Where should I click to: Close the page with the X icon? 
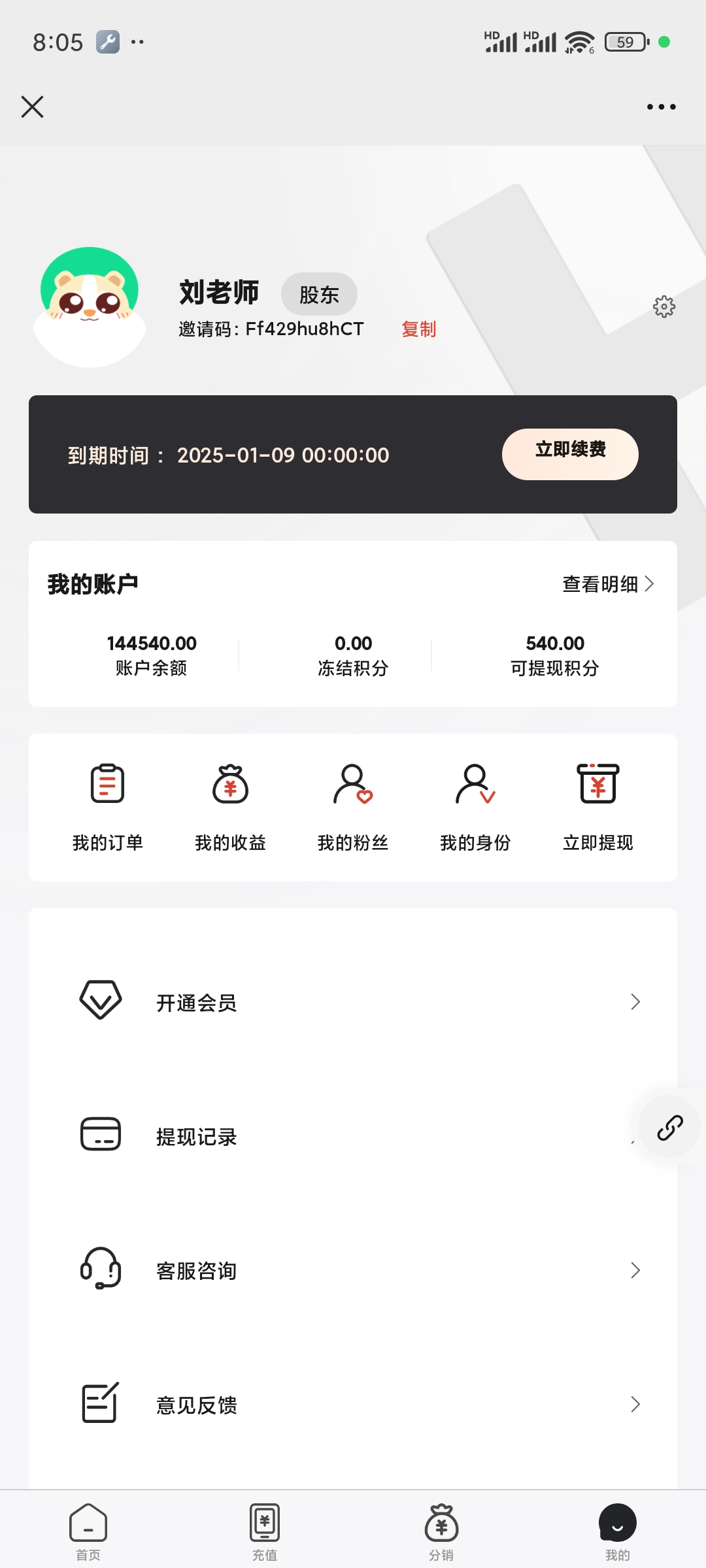[32, 106]
